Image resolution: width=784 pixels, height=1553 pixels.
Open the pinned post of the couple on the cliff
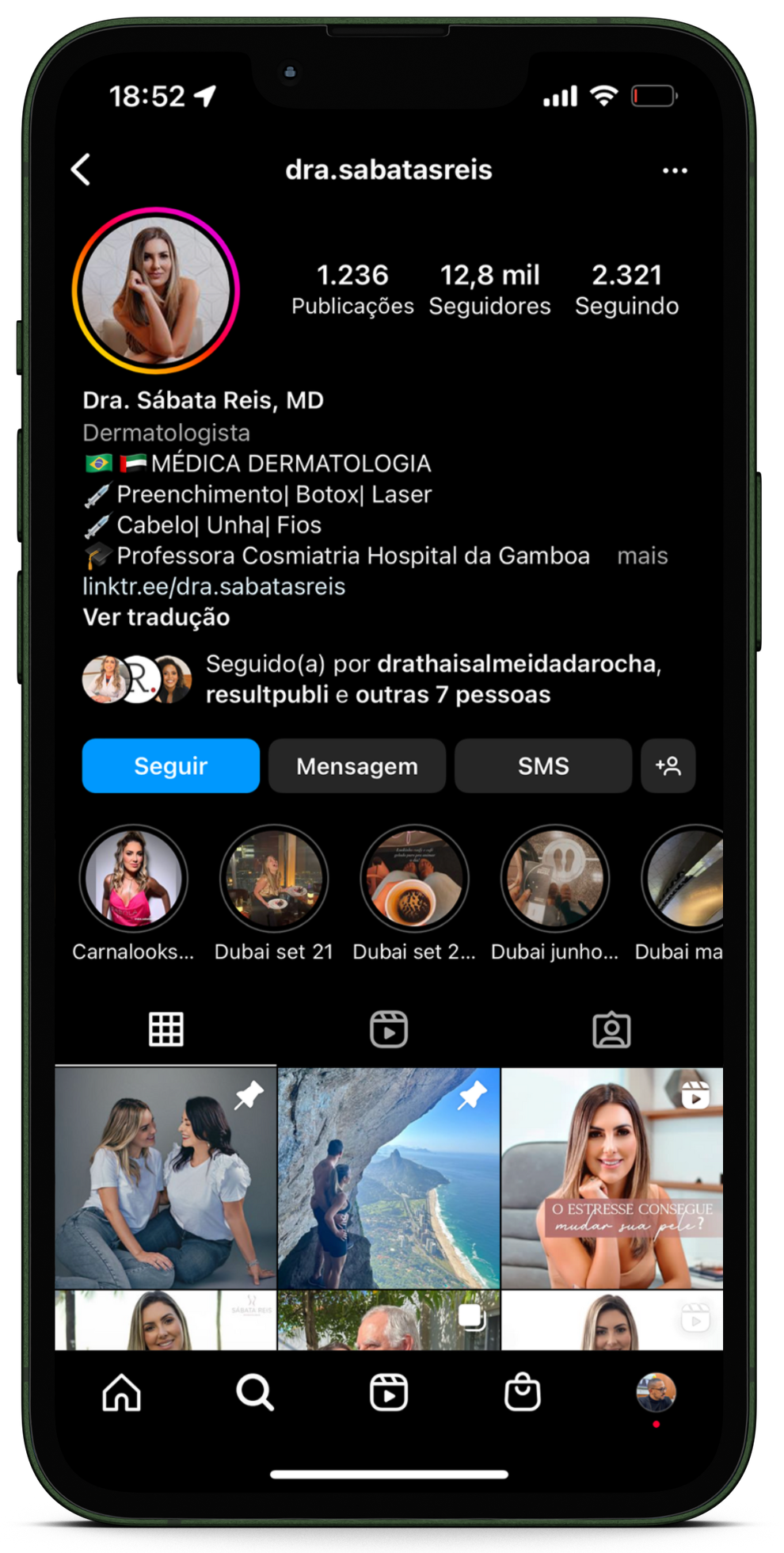pyautogui.click(x=389, y=1177)
